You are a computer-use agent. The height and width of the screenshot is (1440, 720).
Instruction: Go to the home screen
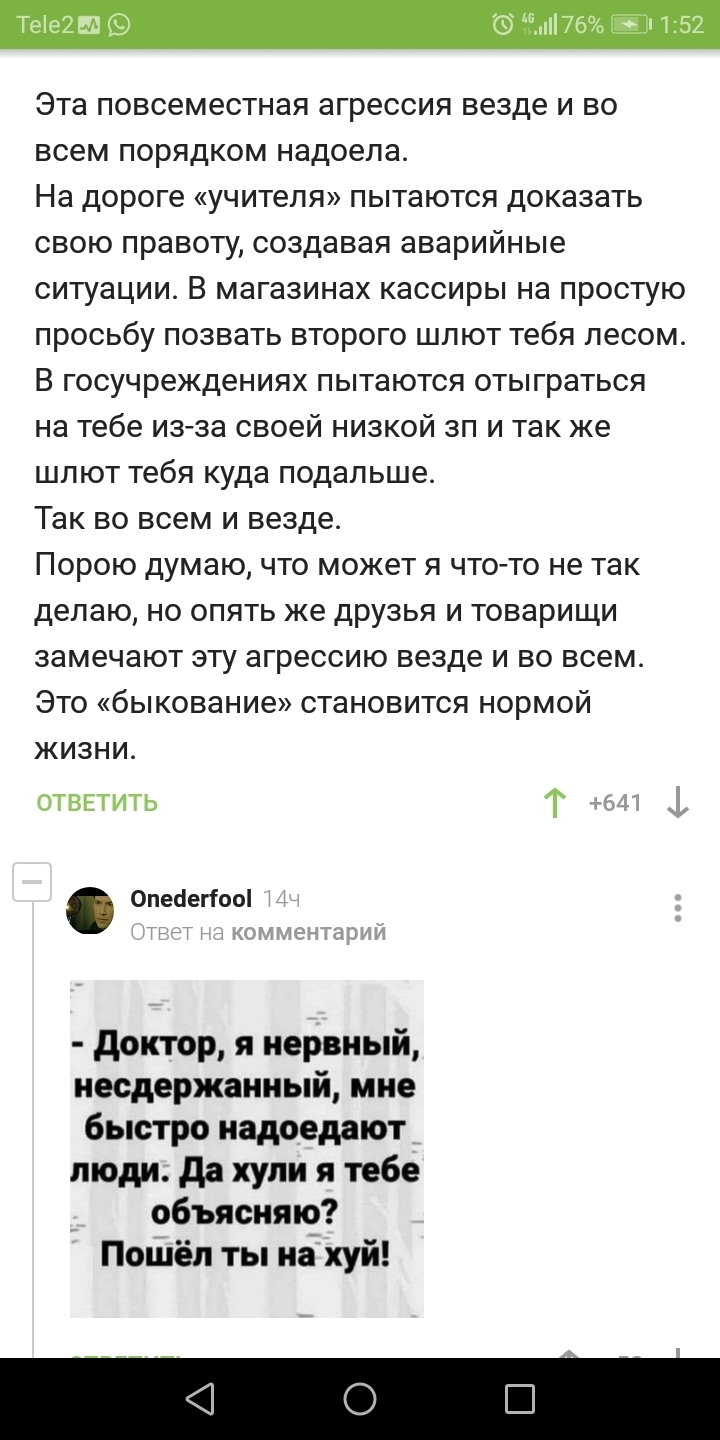360,1398
